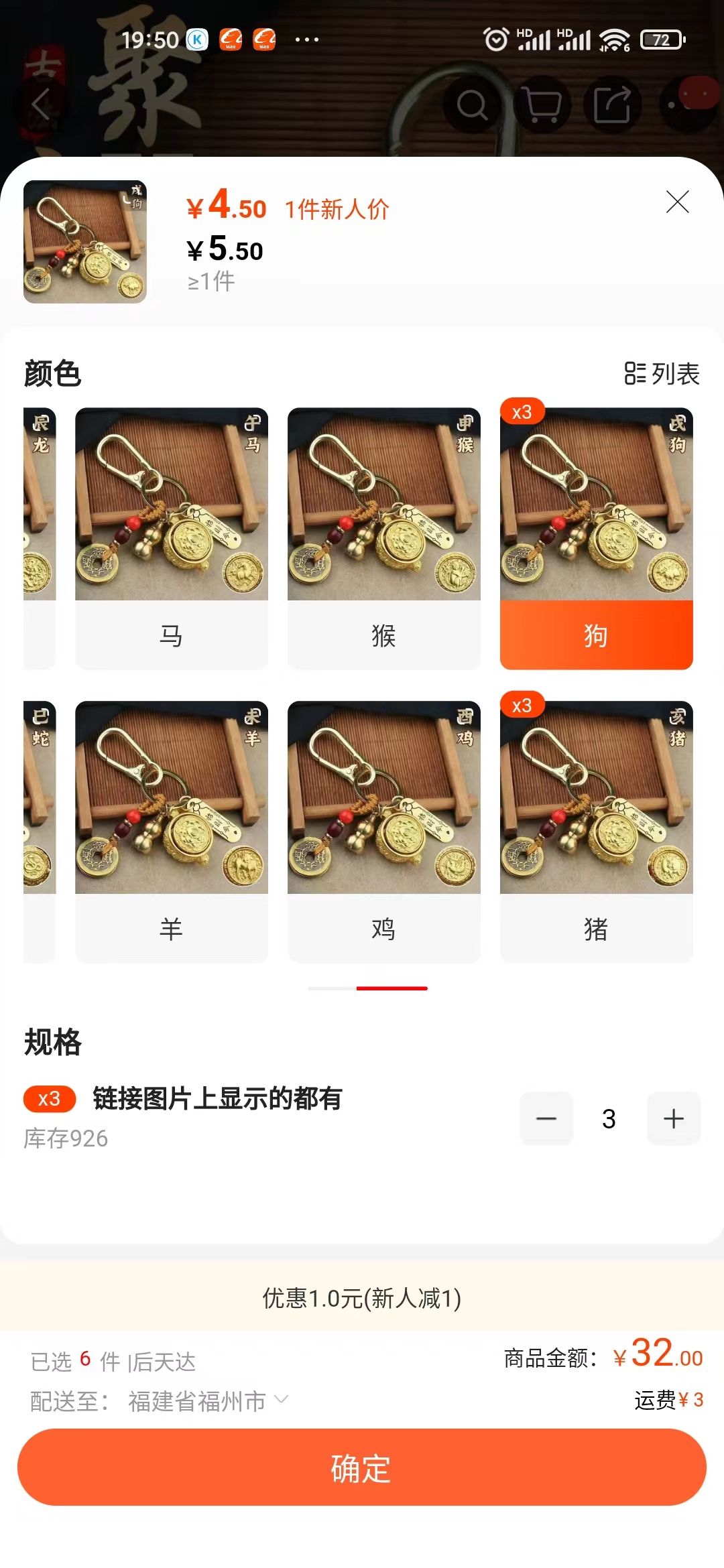Share this product listing
The image size is (724, 1568).
pyautogui.click(x=612, y=105)
